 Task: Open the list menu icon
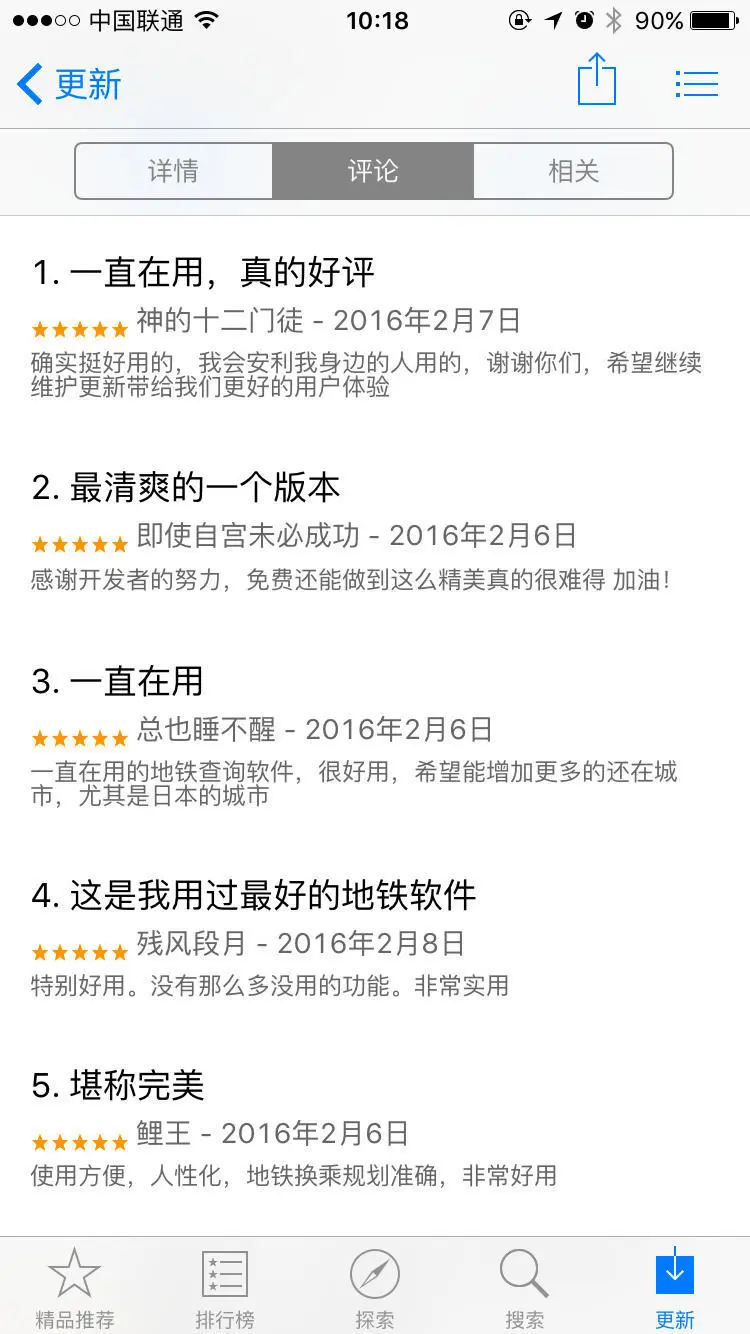pyautogui.click(x=697, y=84)
